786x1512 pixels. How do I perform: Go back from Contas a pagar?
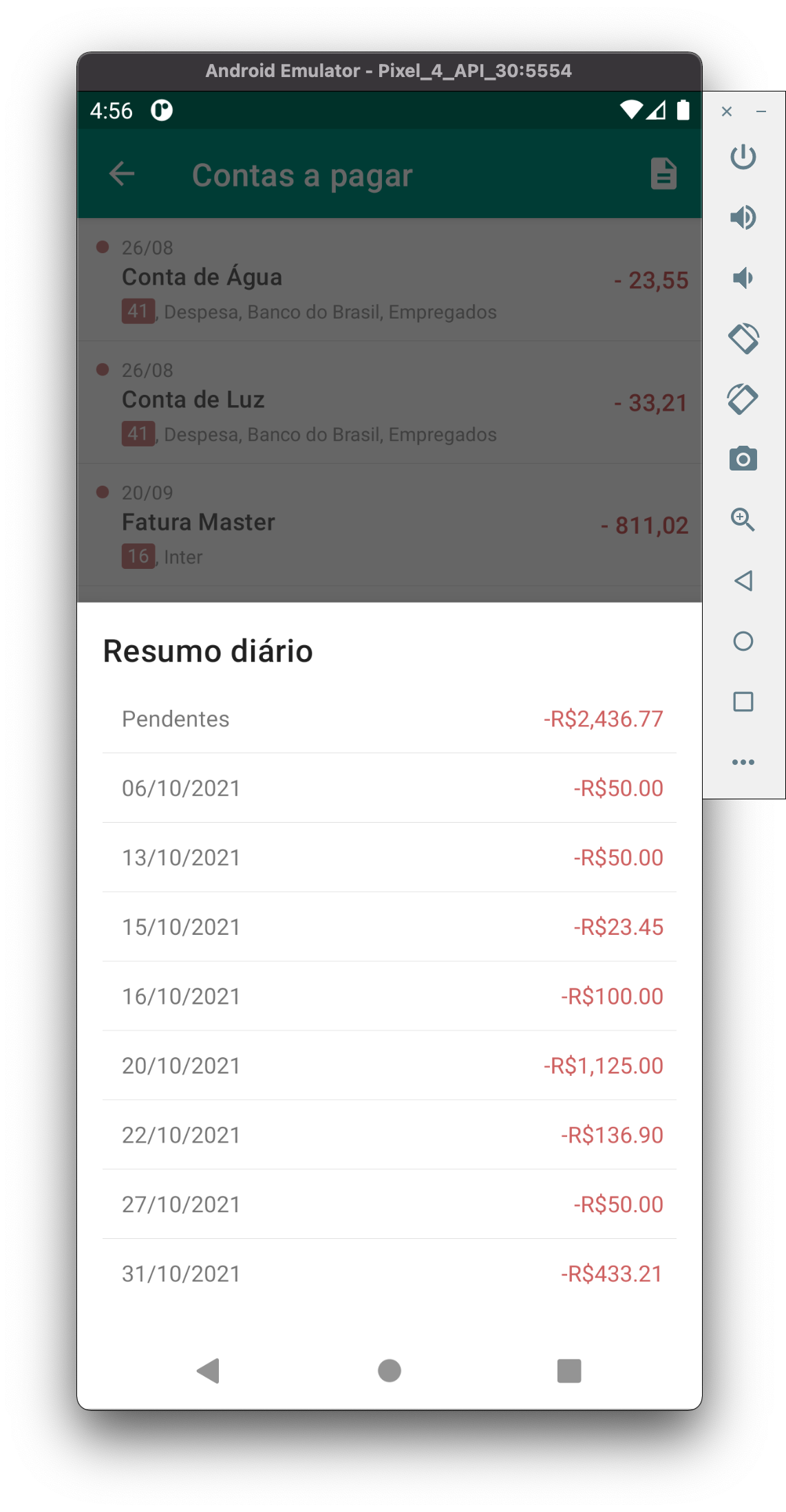122,174
